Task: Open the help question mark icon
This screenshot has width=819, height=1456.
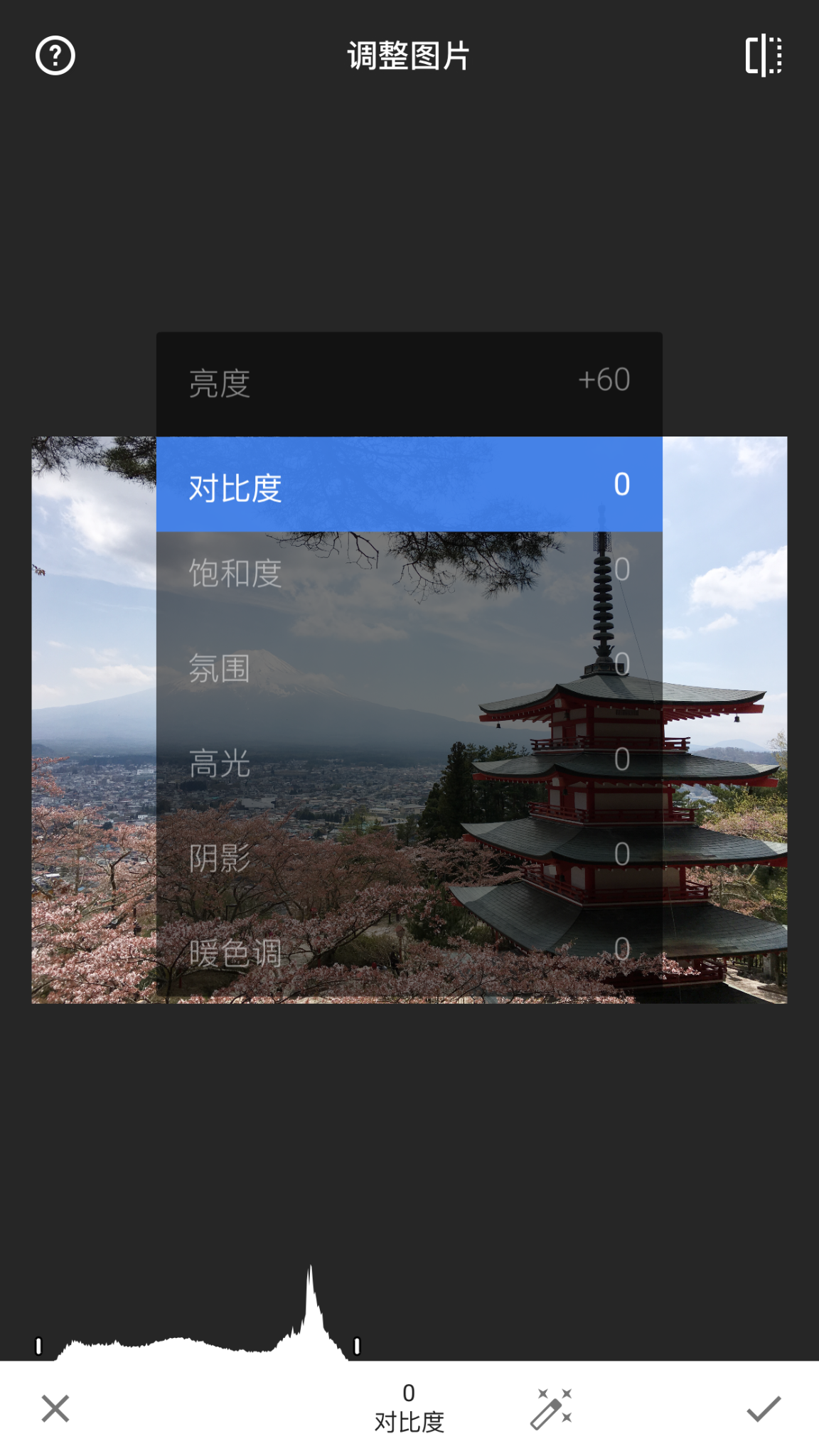Action: click(55, 55)
